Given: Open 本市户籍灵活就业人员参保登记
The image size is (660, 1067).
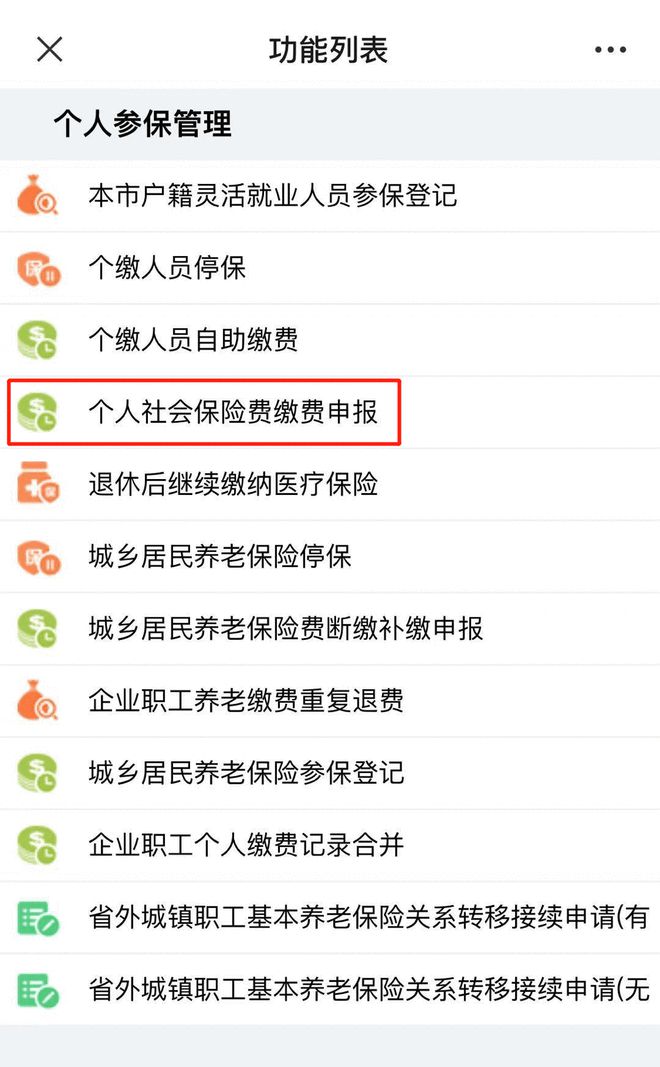Looking at the screenshot, I should click(x=330, y=196).
